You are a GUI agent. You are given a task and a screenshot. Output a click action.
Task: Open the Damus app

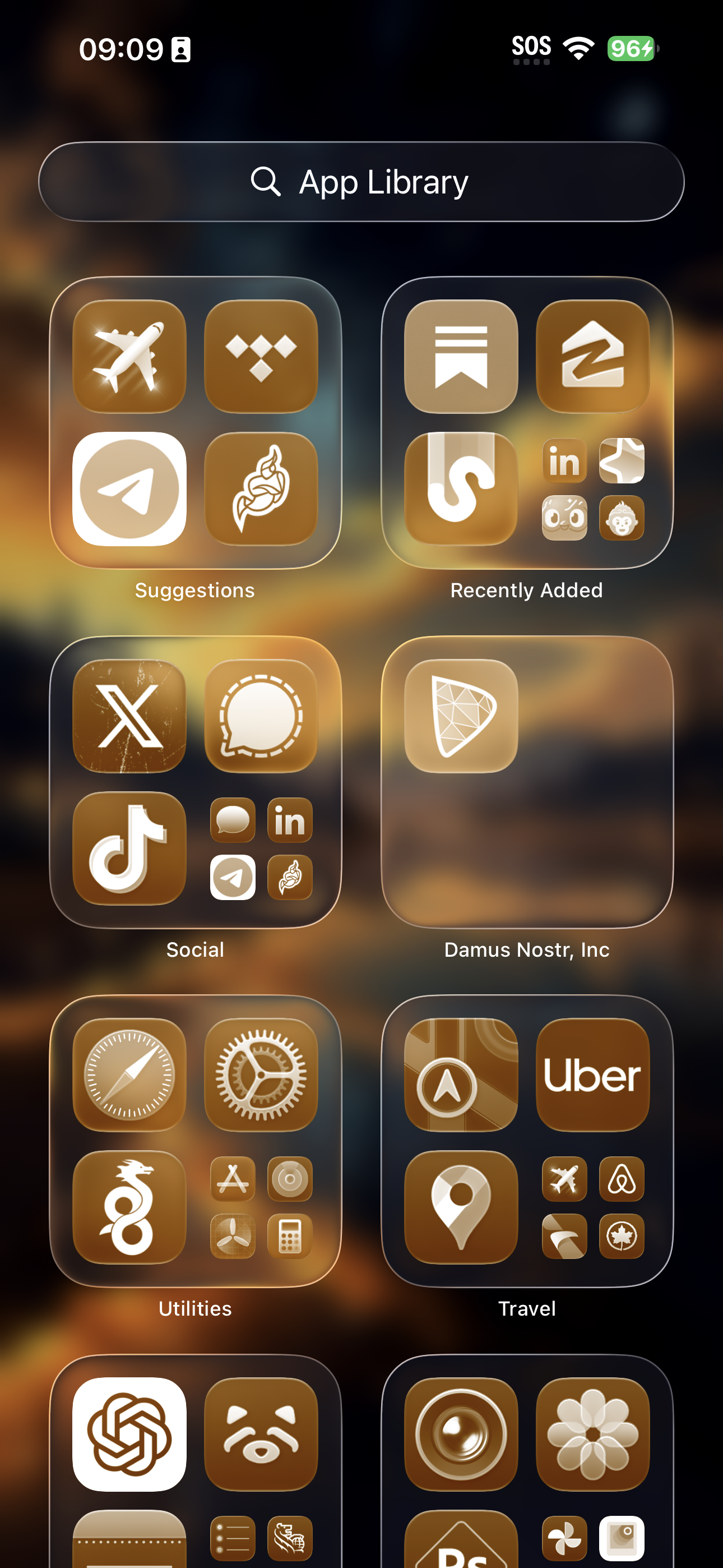tap(461, 716)
